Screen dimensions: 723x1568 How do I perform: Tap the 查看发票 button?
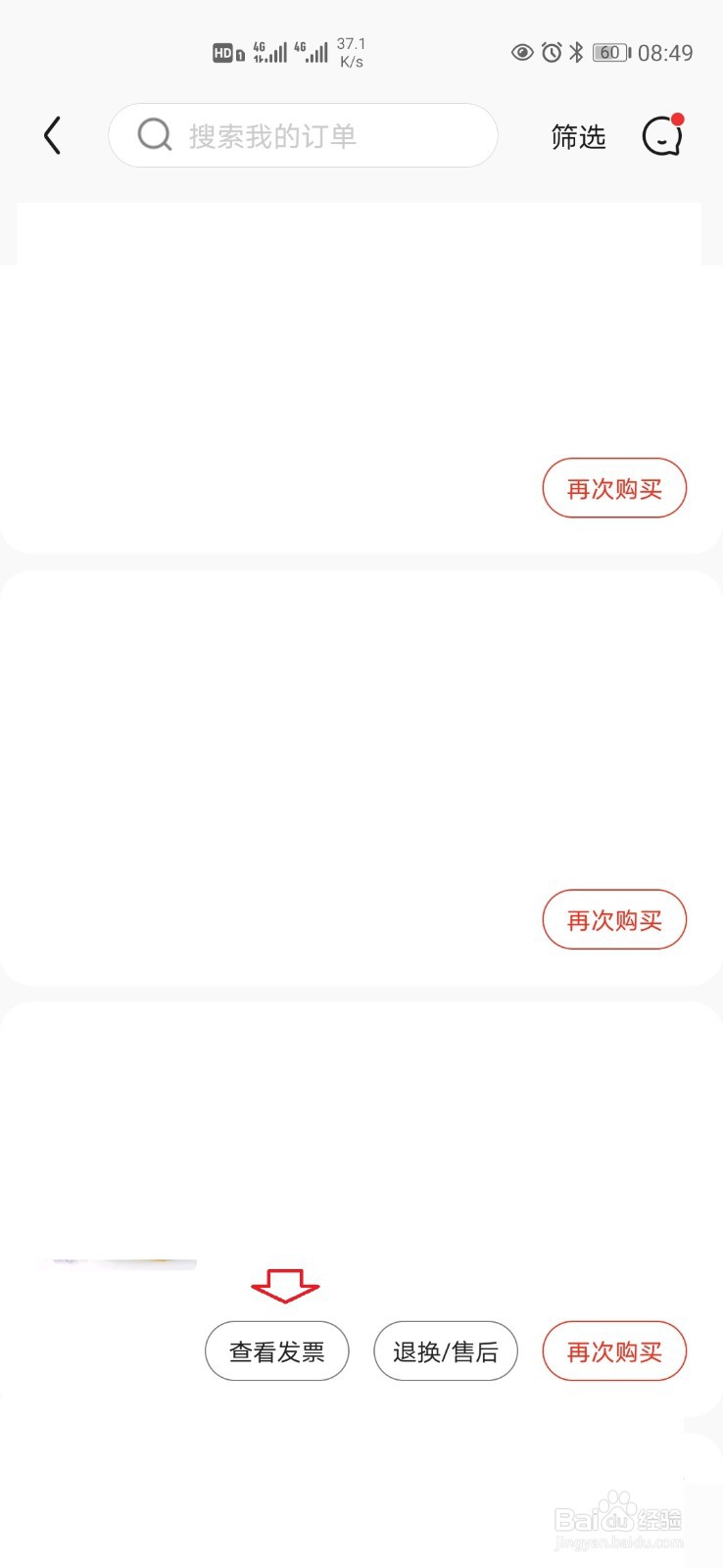(x=276, y=1351)
